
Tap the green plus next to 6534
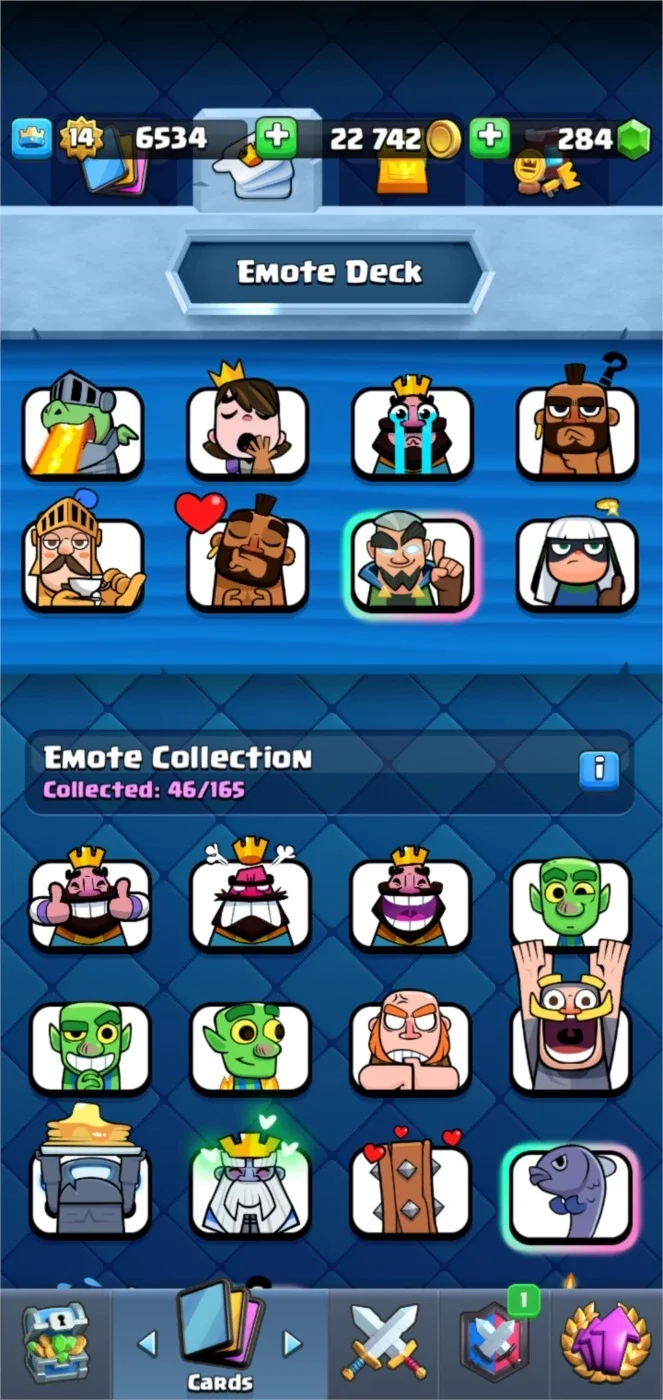click(276, 138)
